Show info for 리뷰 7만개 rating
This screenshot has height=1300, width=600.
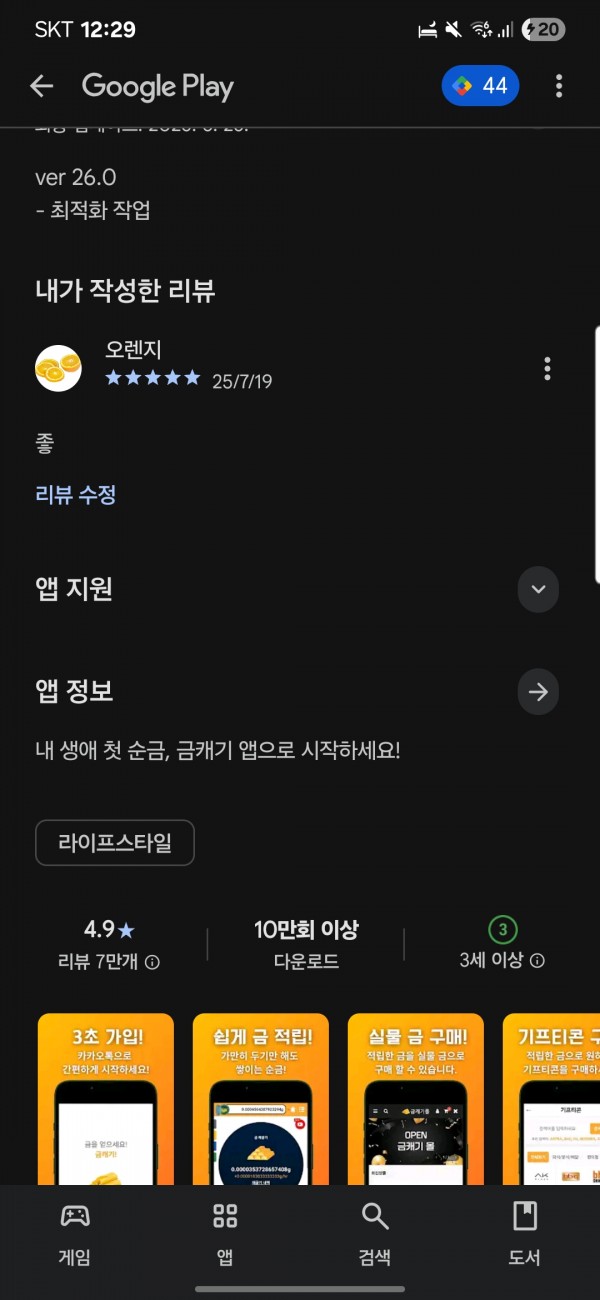[152, 962]
